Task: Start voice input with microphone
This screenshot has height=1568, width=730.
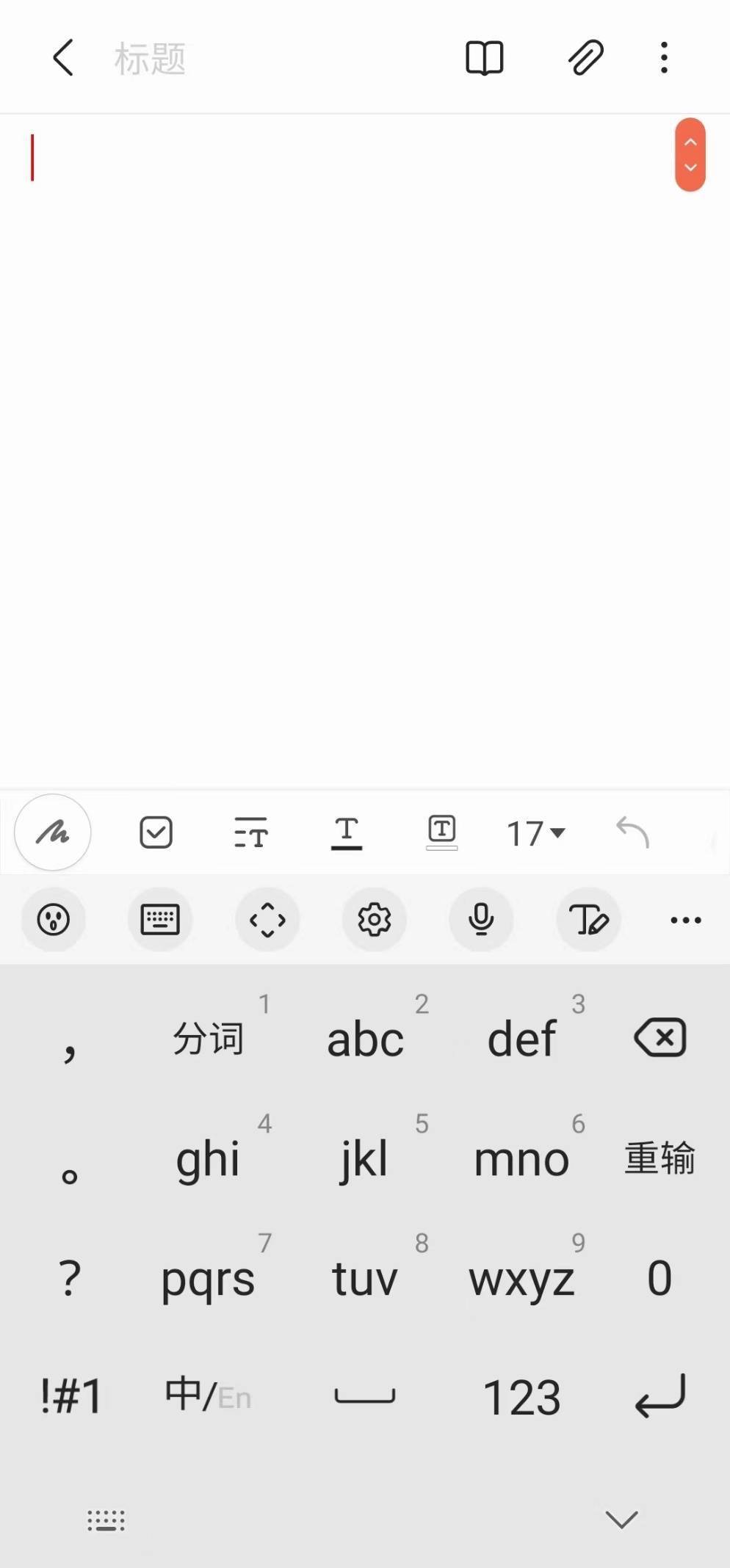Action: [481, 920]
